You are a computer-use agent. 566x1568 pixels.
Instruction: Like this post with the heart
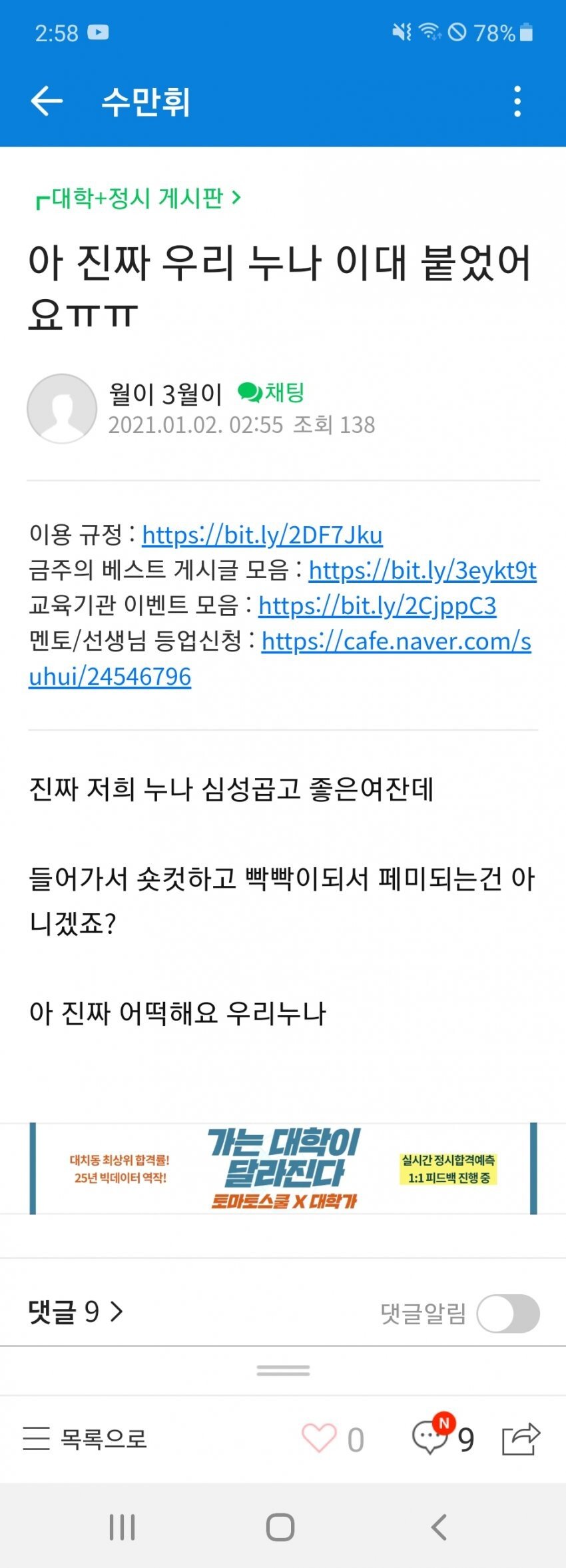320,1439
